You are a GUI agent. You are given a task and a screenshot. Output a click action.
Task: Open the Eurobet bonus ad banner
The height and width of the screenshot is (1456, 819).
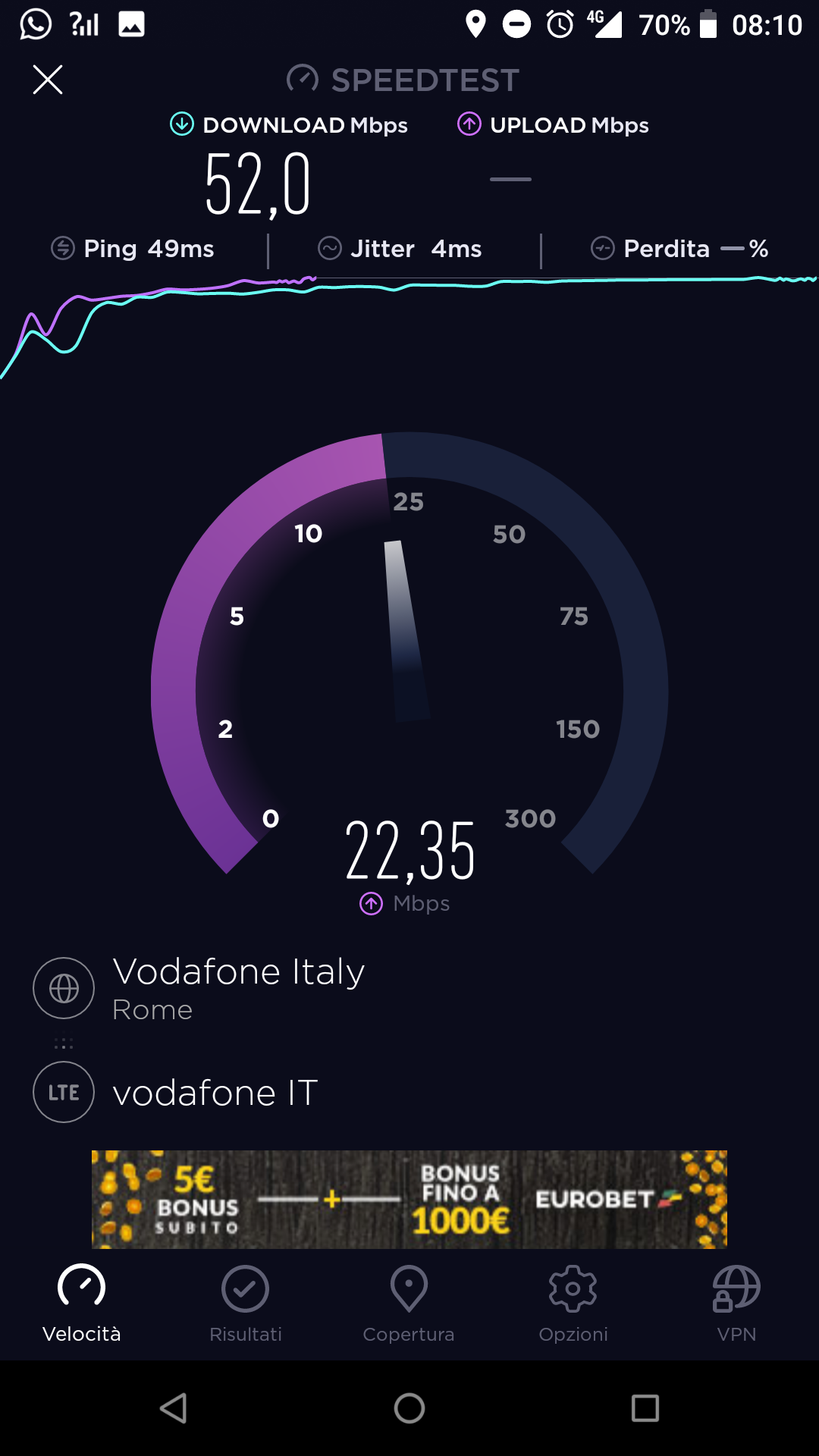click(409, 1199)
